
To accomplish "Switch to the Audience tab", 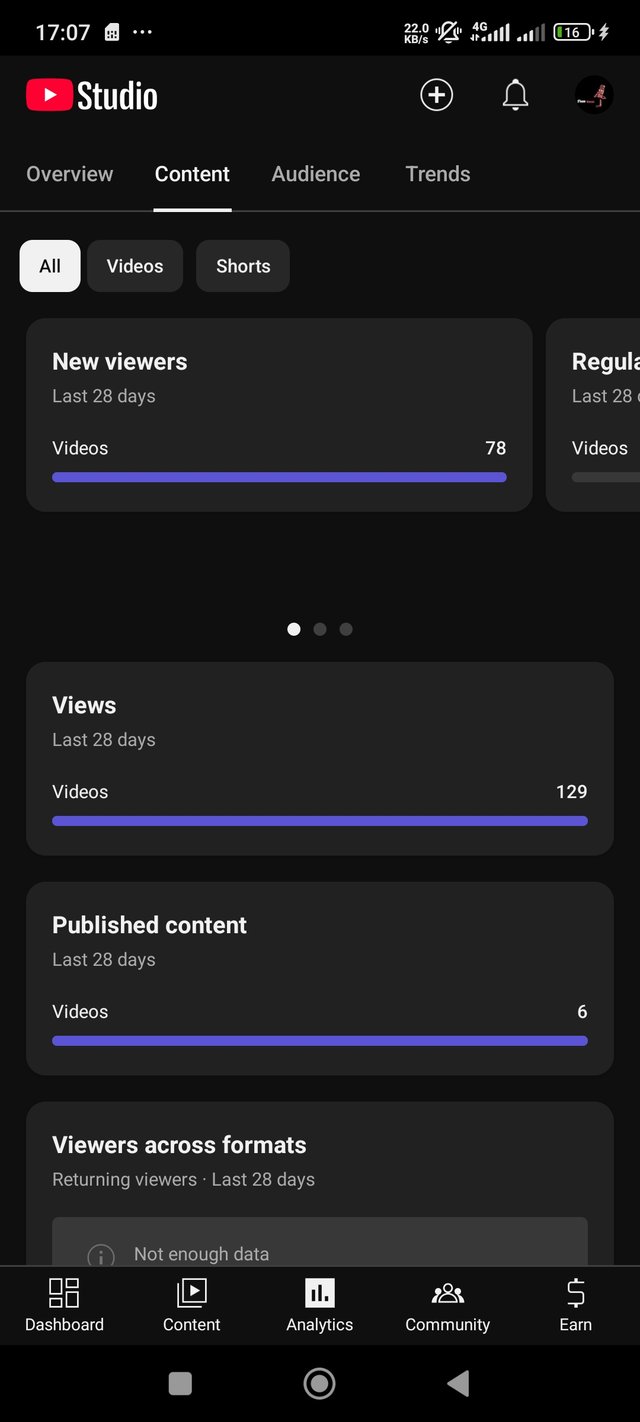I will point(316,174).
